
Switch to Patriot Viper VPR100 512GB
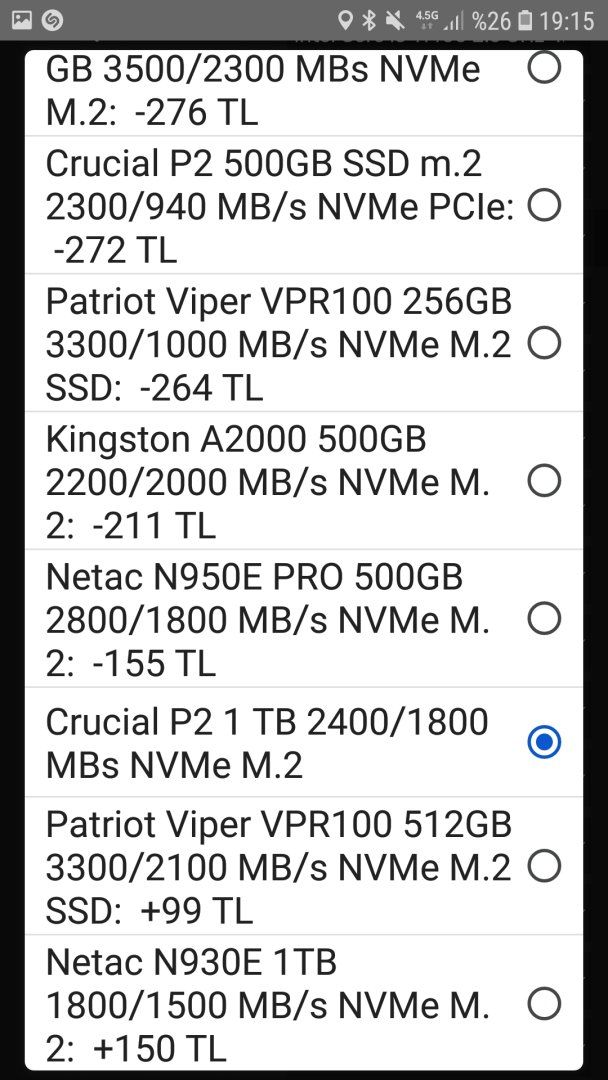(544, 866)
